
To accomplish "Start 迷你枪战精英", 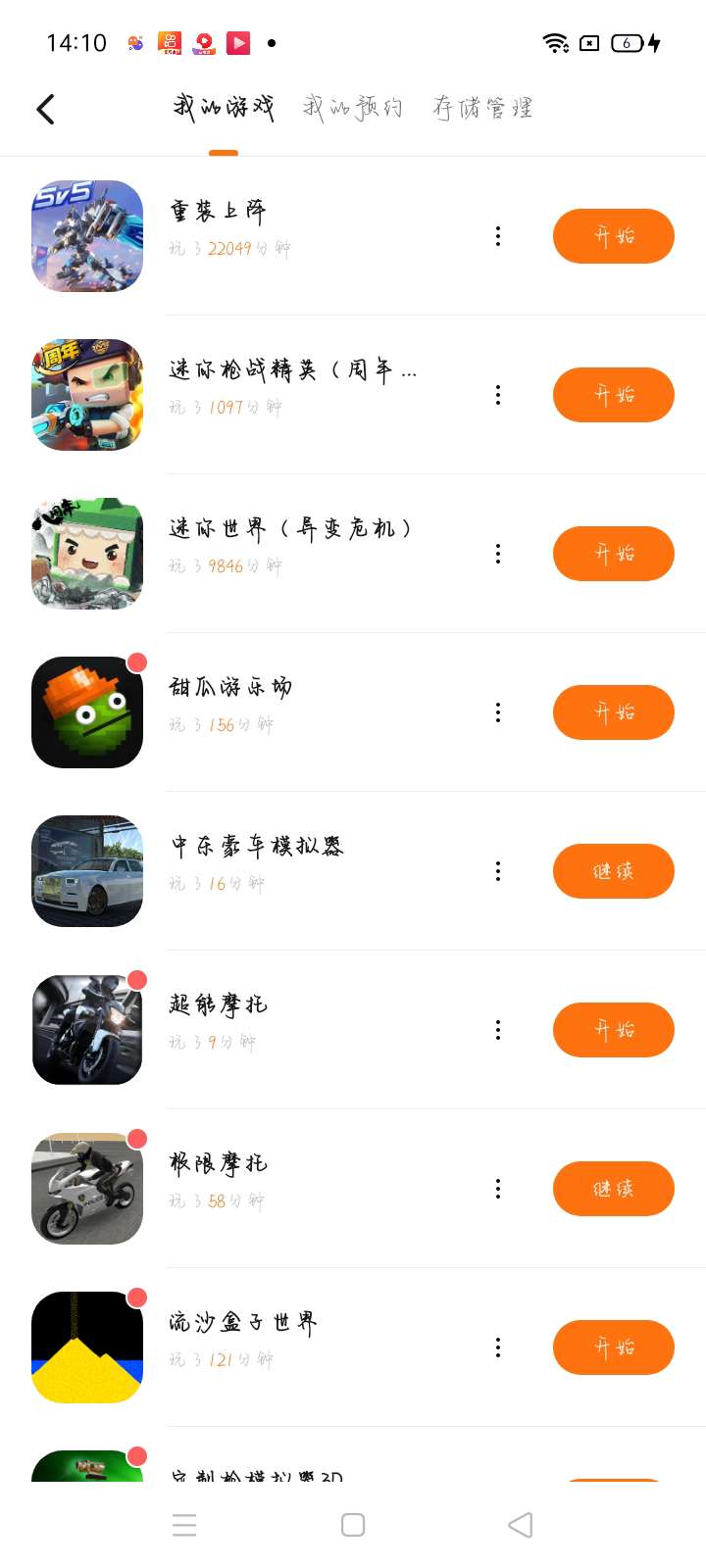I will click(x=613, y=395).
